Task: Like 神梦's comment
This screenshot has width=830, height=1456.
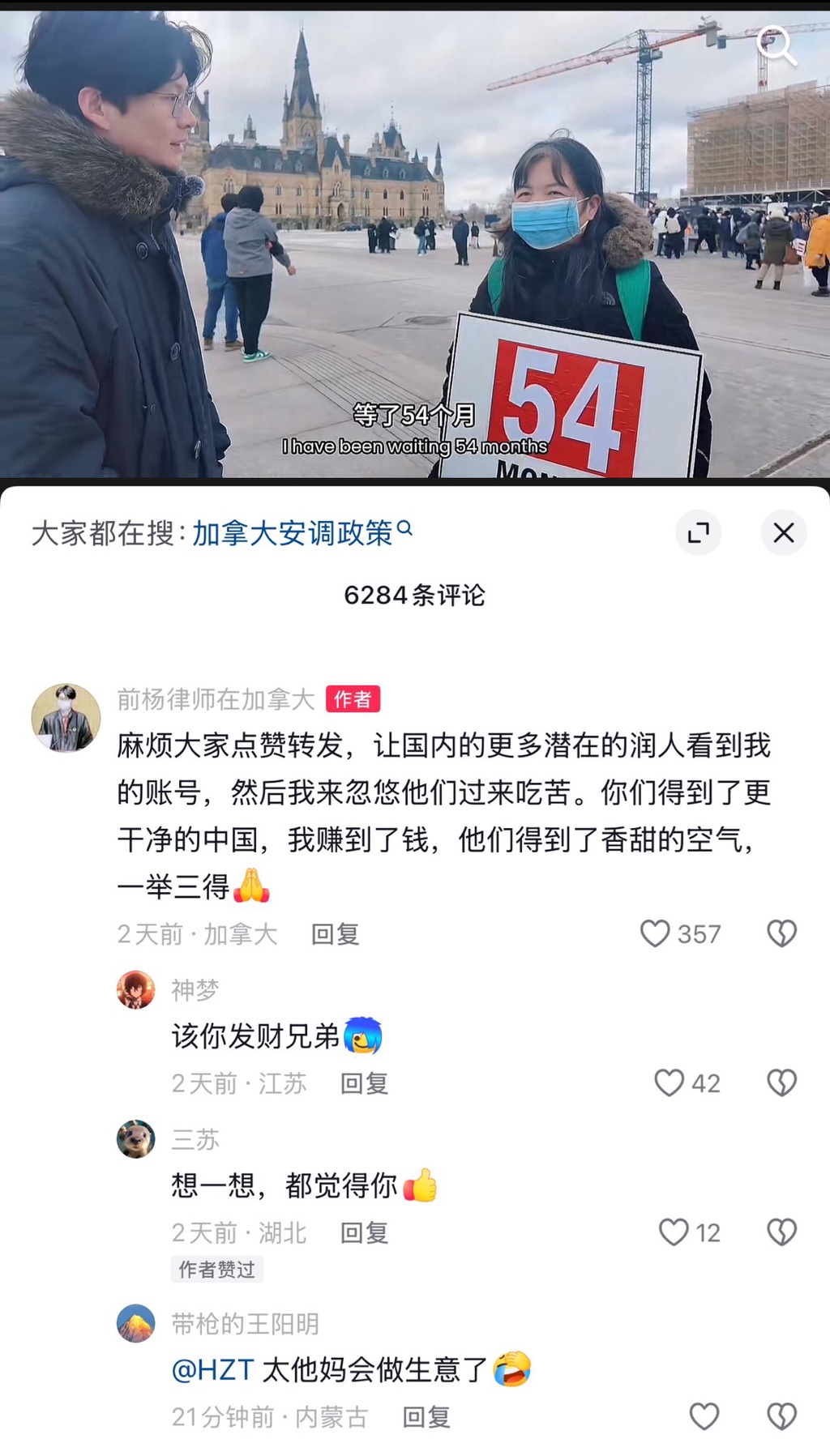Action: pyautogui.click(x=670, y=1082)
